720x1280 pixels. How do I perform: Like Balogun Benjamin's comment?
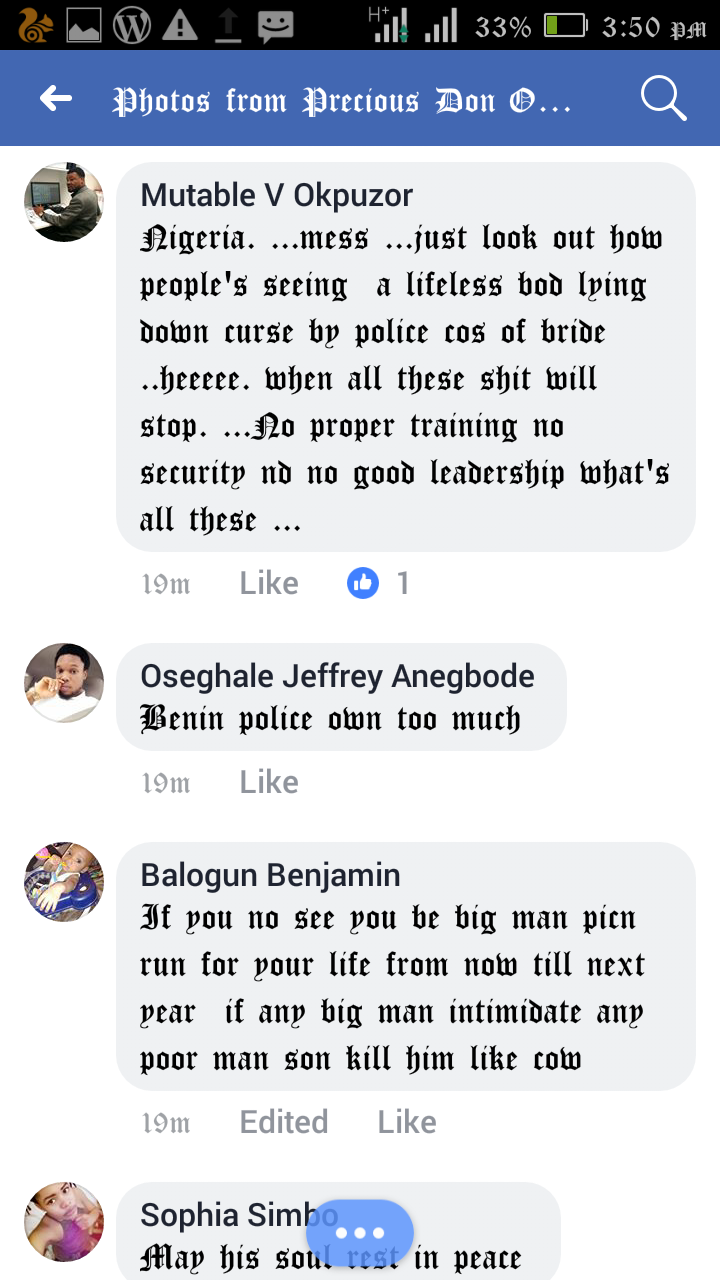pyautogui.click(x=407, y=1122)
